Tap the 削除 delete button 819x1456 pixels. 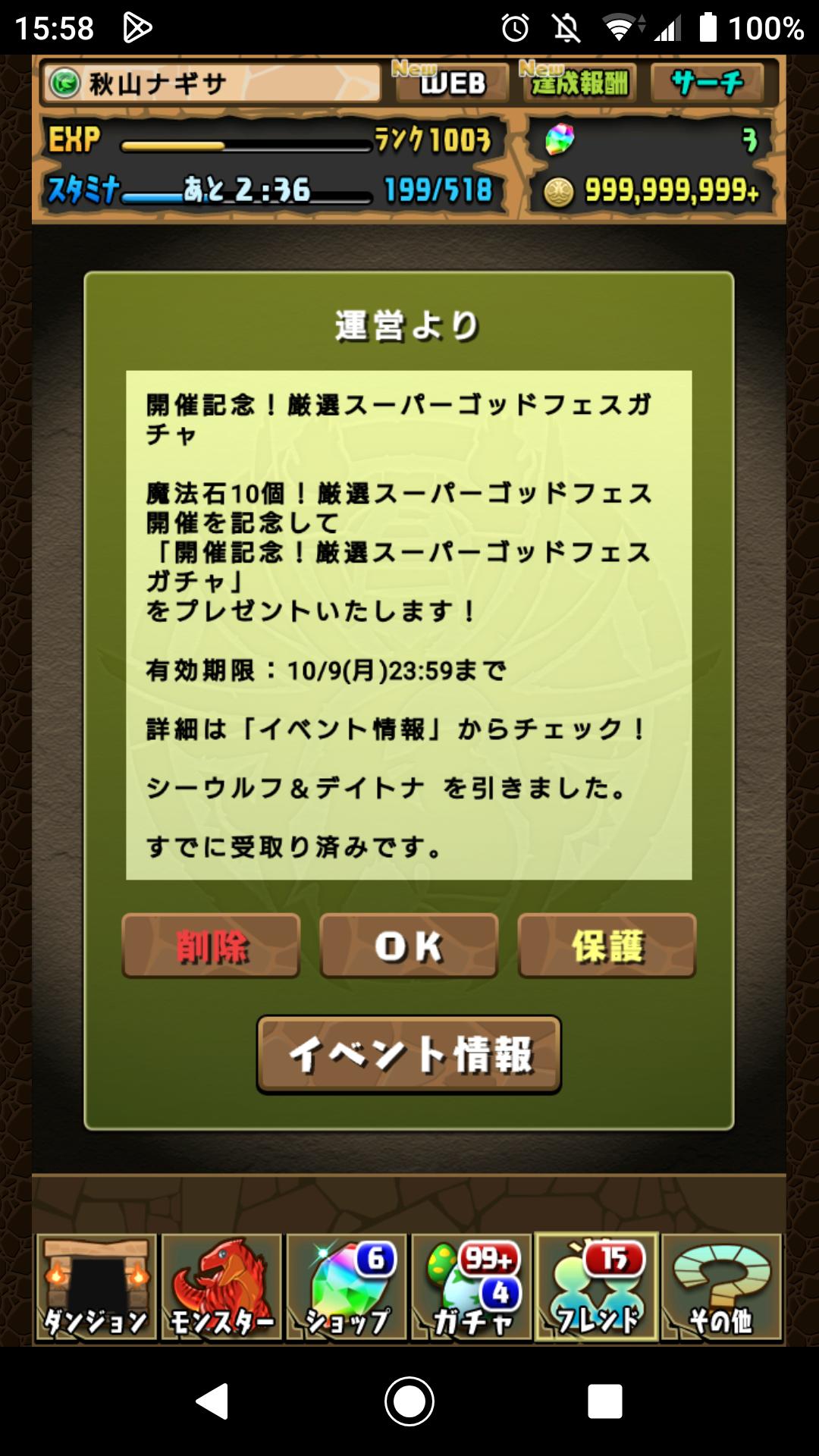click(x=211, y=946)
